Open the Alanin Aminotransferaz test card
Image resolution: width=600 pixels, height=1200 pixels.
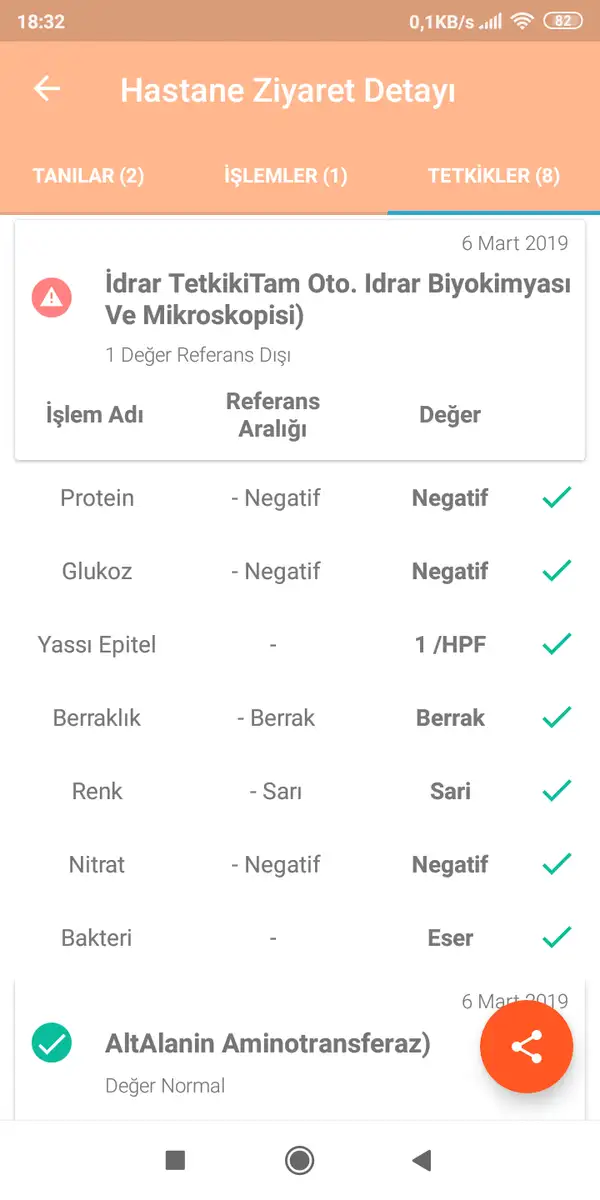coord(300,1050)
